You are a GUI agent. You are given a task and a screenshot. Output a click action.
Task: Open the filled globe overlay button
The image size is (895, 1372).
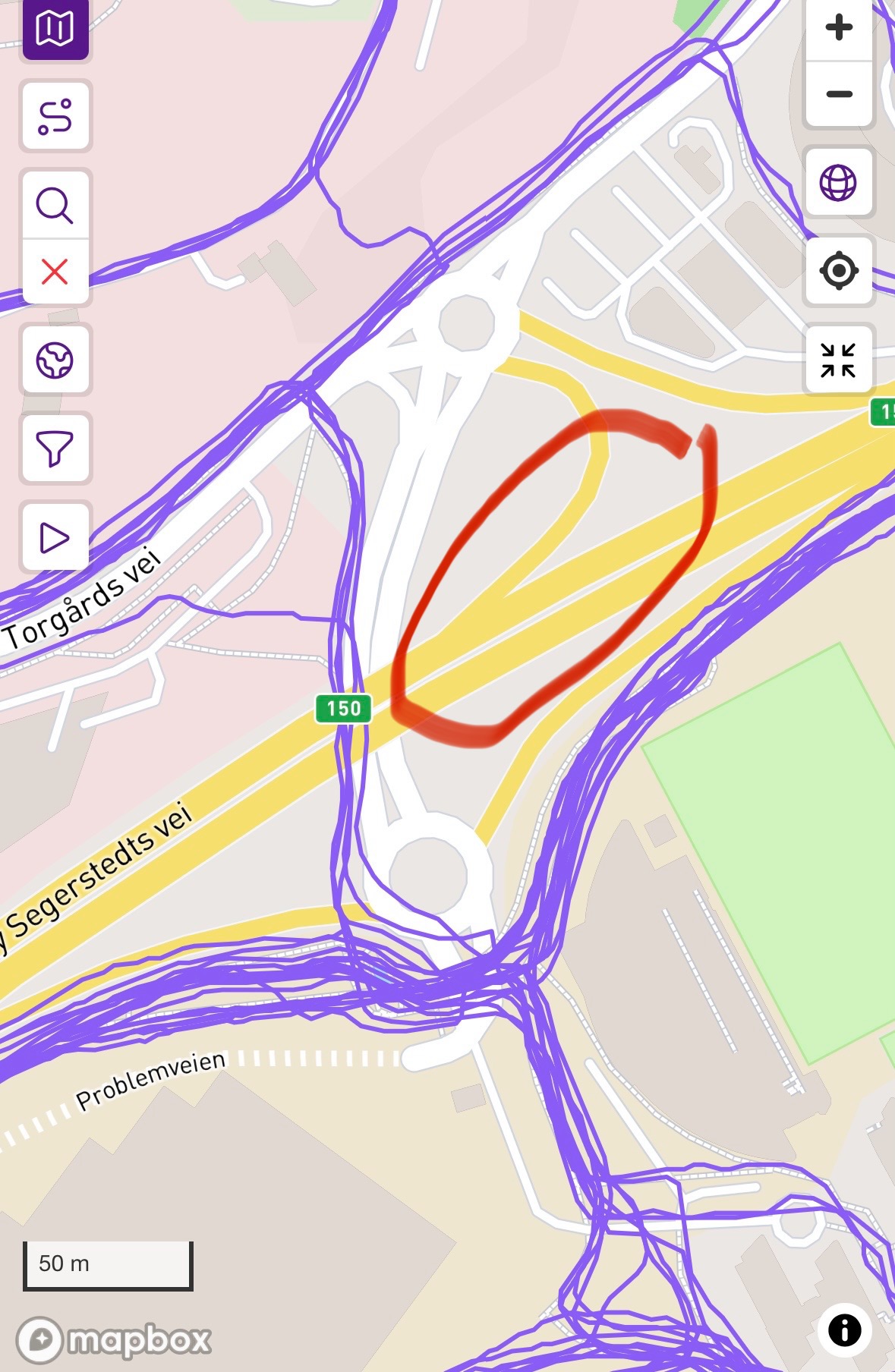click(x=55, y=360)
